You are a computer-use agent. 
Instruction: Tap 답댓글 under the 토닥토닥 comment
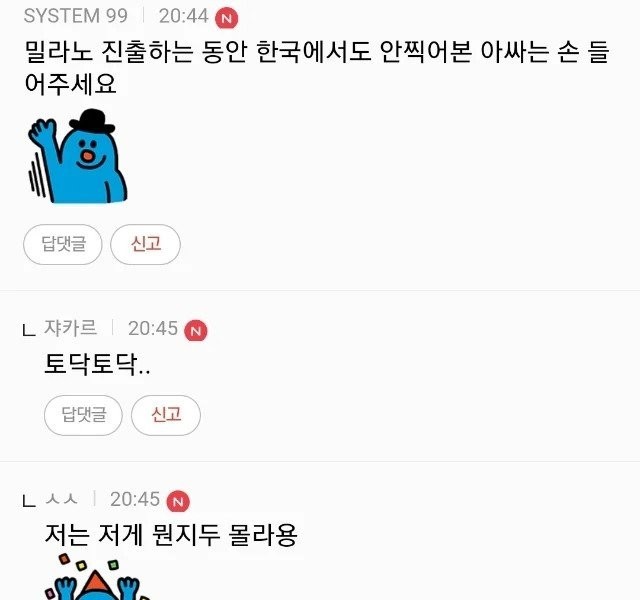coord(83,414)
